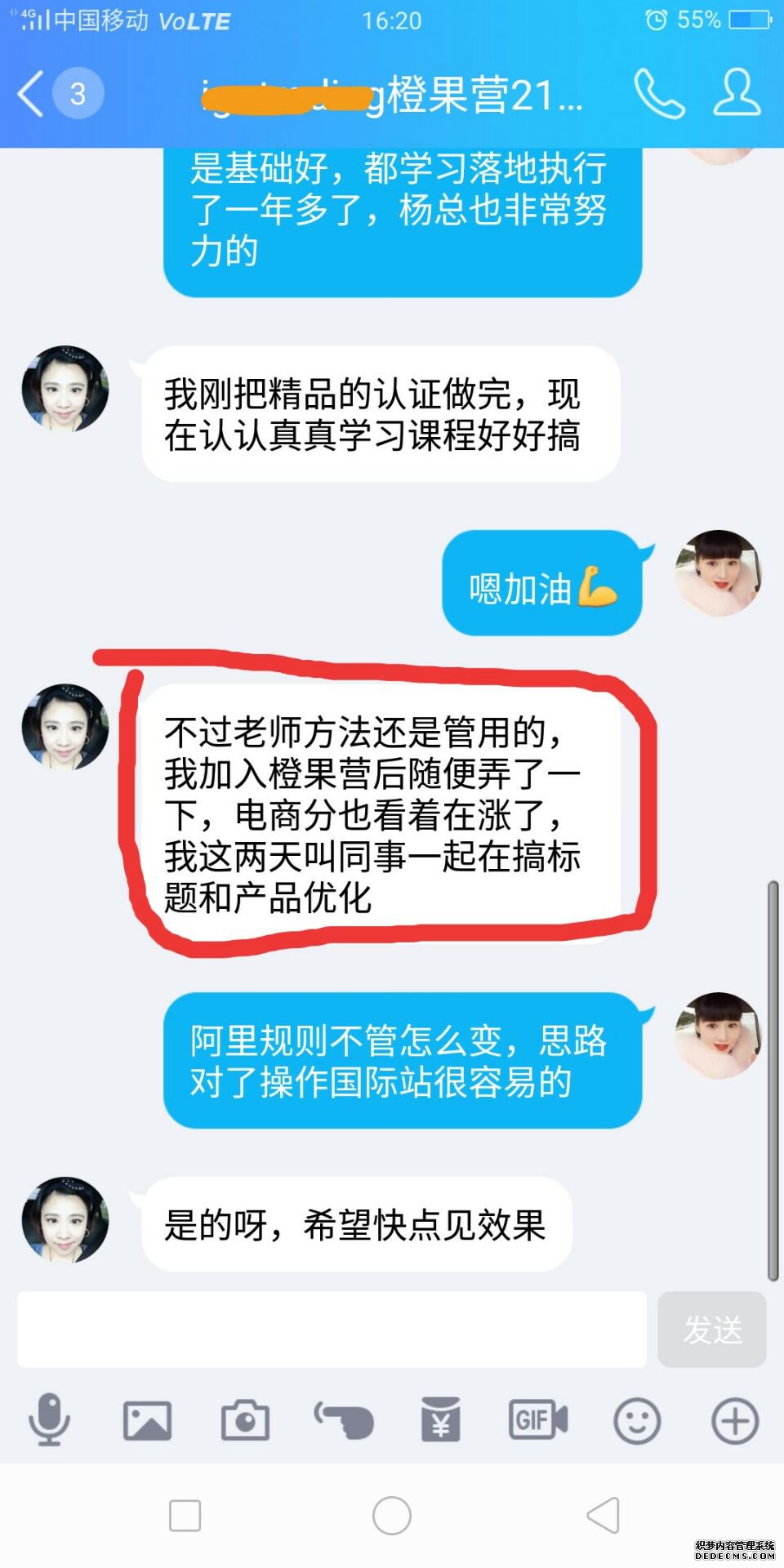Open the camera to take photo
The image size is (784, 1568).
(x=245, y=1421)
